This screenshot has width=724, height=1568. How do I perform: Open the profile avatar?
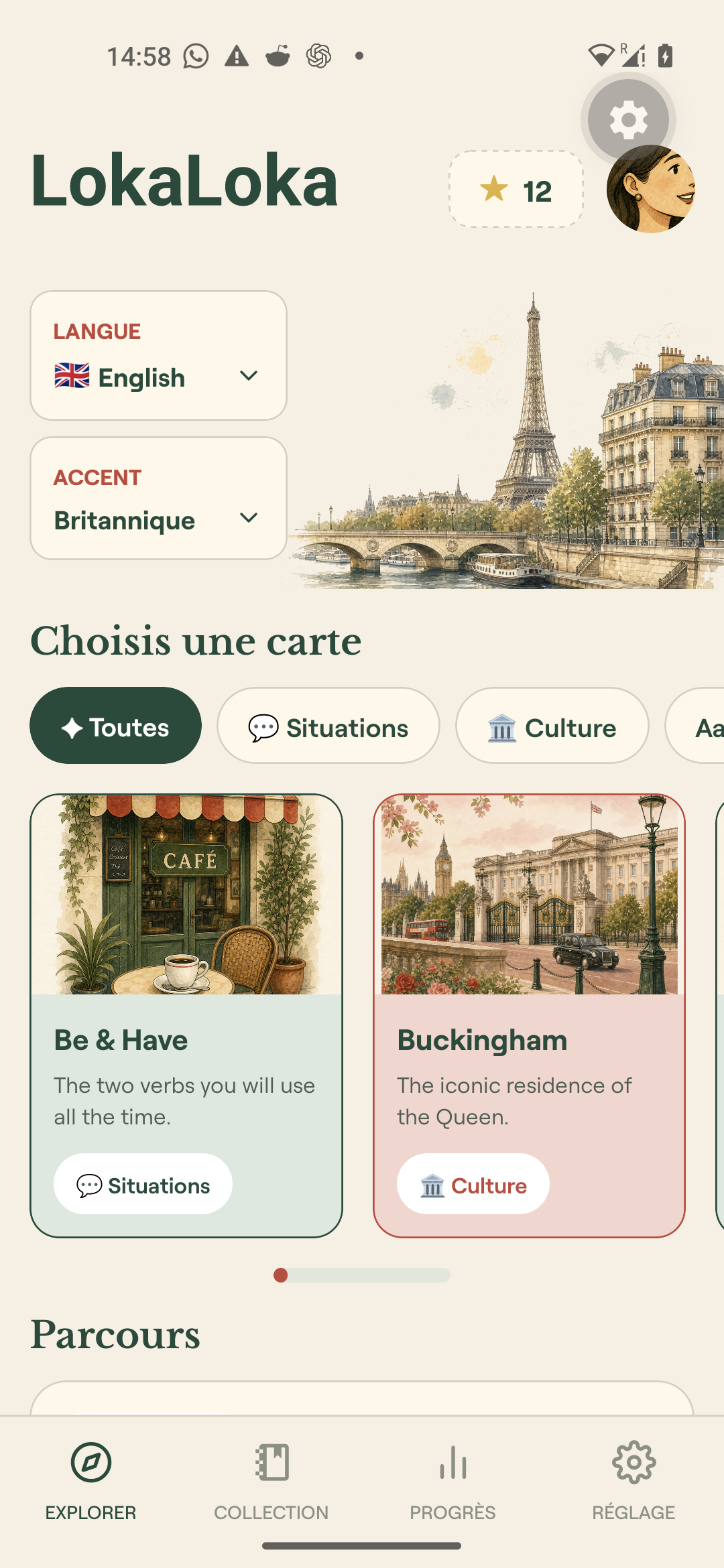pos(651,189)
